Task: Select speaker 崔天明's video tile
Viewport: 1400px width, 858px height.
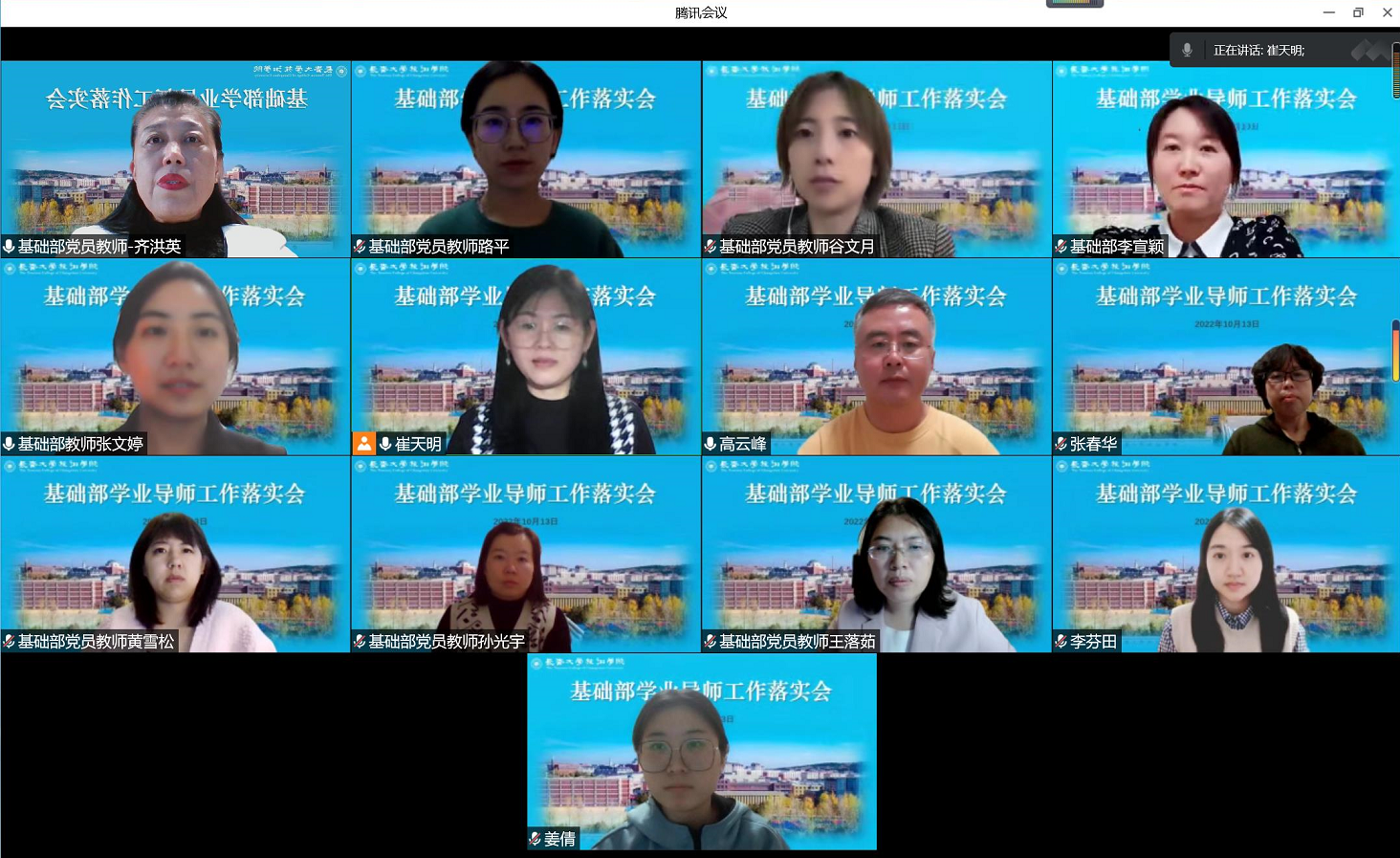Action: [526, 357]
